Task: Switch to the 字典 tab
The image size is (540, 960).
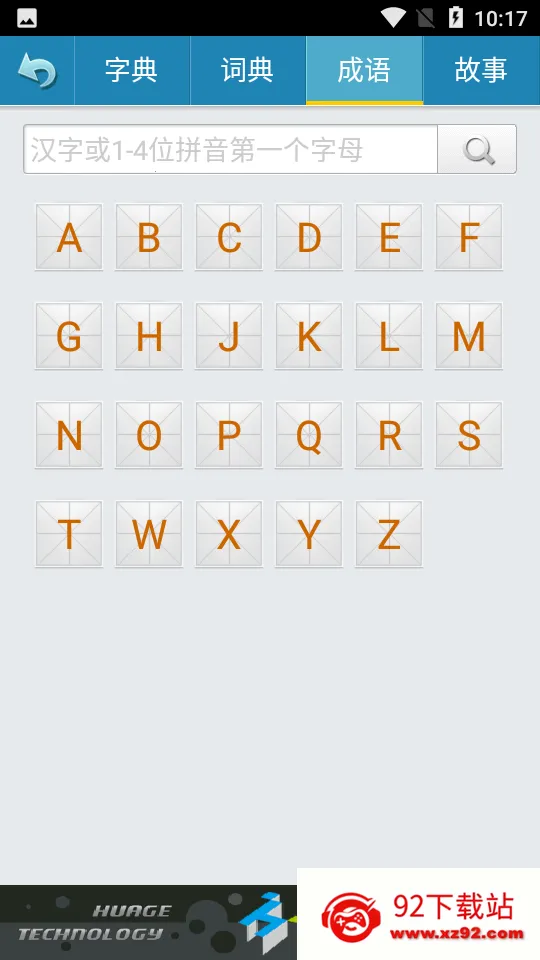Action: coord(132,70)
